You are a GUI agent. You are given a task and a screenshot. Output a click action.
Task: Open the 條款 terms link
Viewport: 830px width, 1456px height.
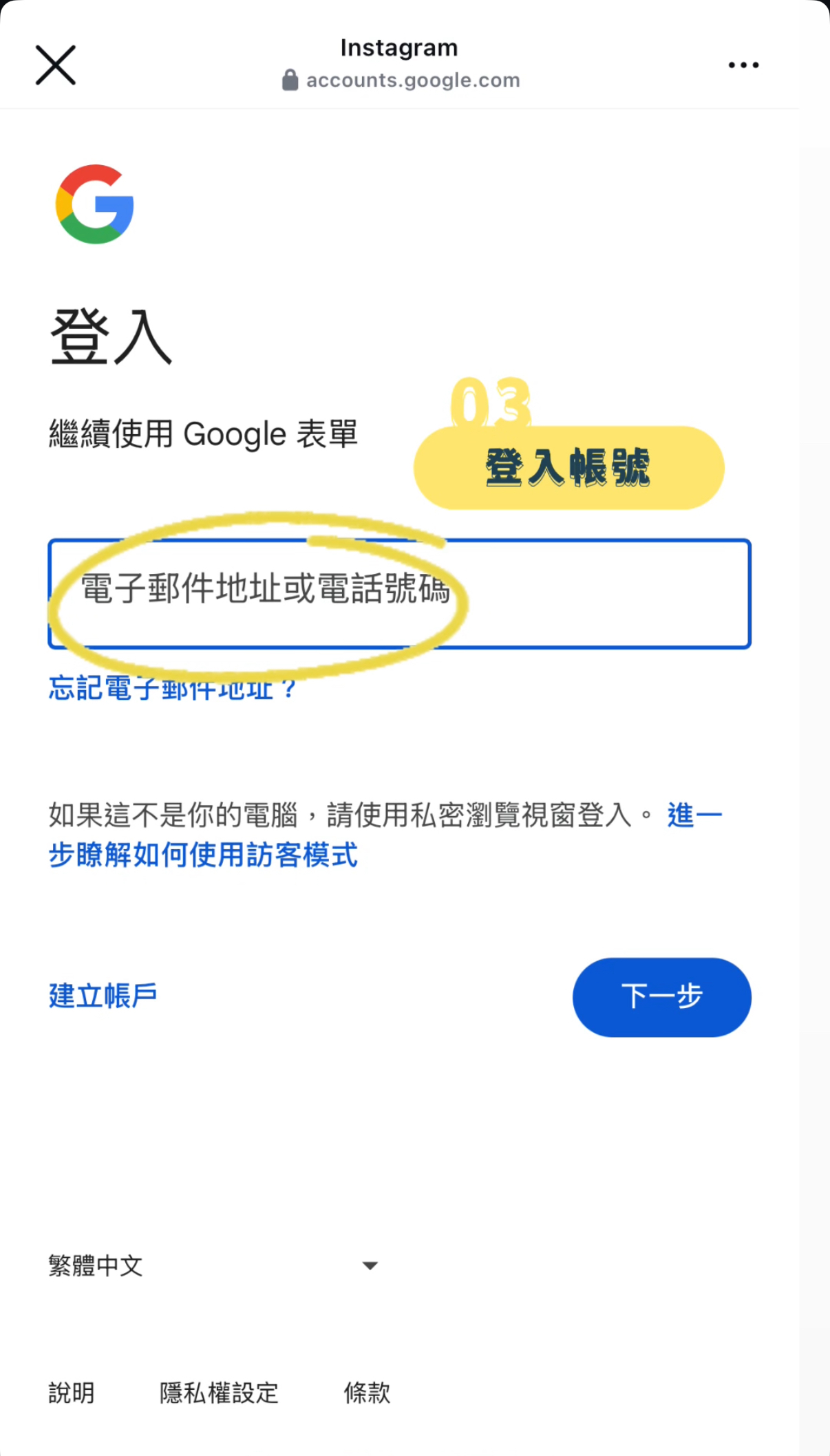(x=367, y=1393)
